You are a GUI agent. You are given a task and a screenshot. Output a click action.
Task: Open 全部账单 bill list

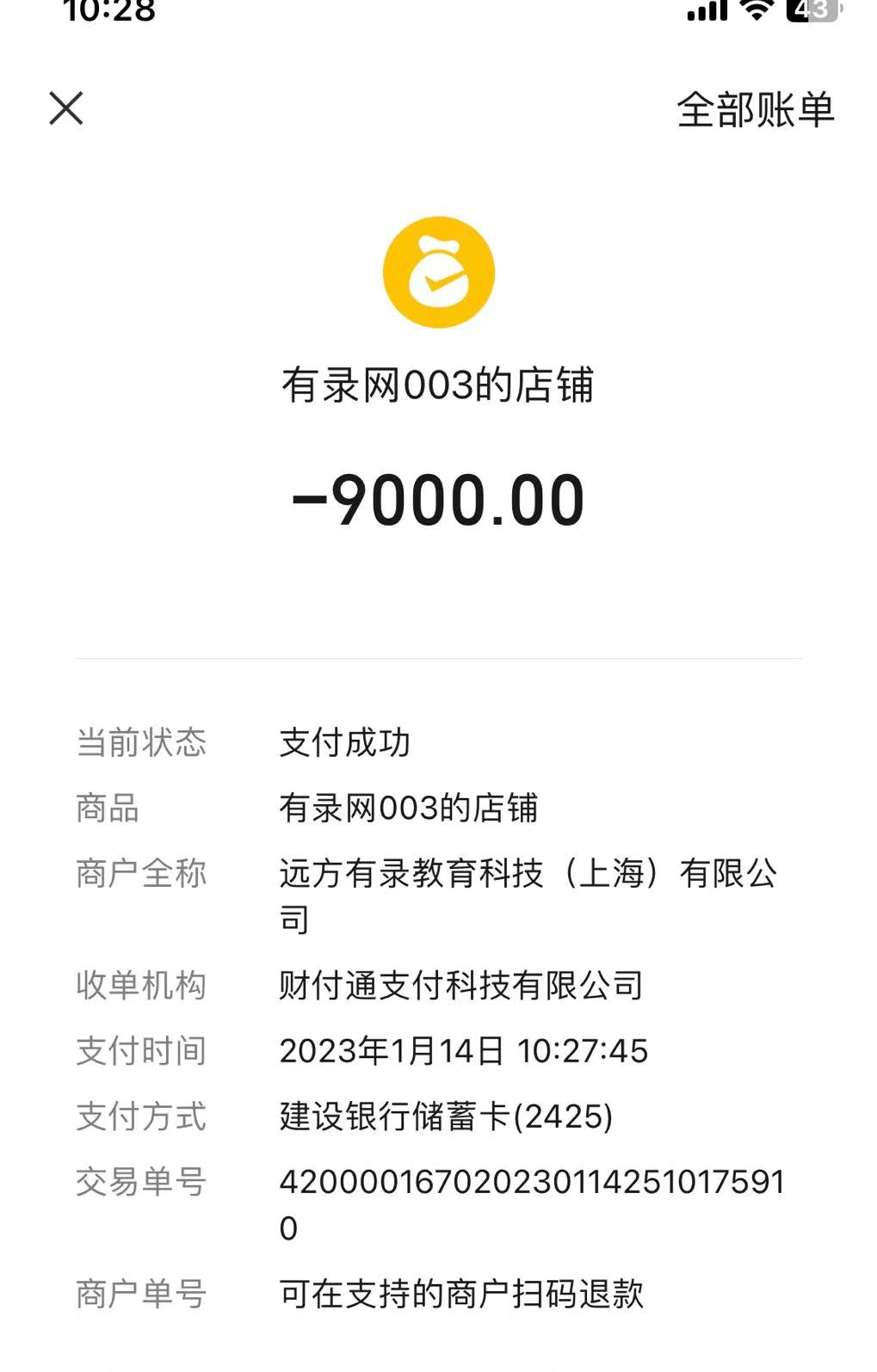755,111
